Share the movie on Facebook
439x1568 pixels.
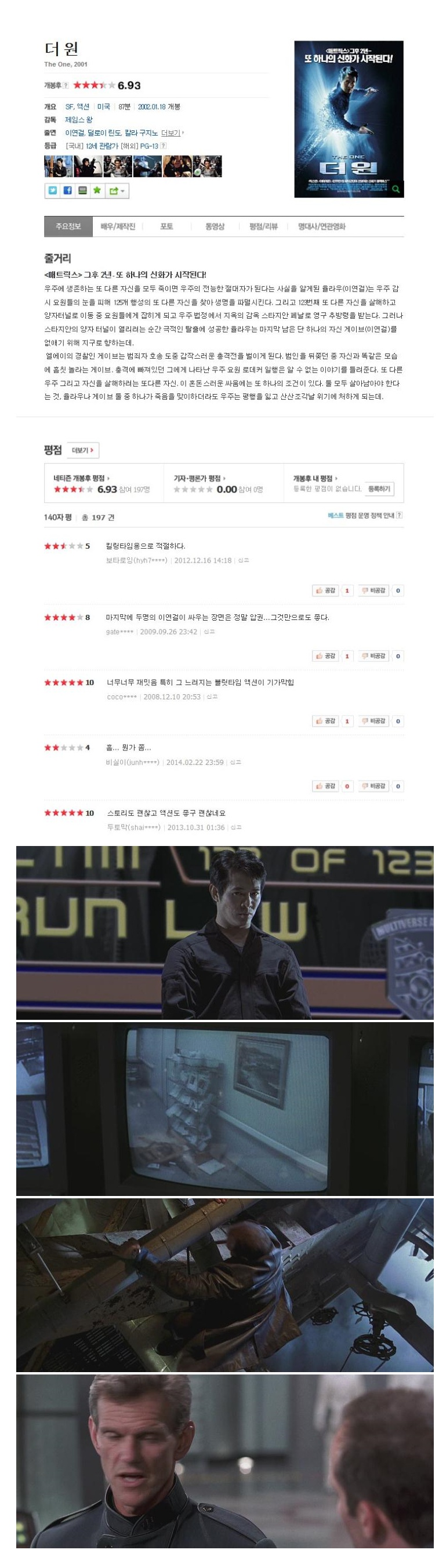coord(68,191)
